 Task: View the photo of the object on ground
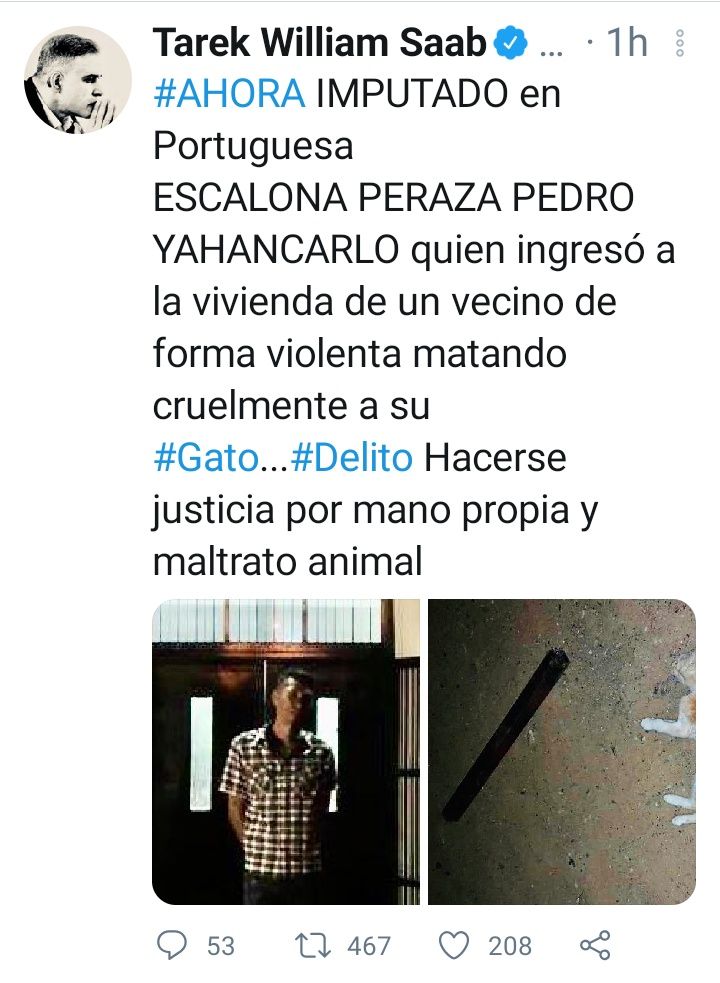[561, 752]
